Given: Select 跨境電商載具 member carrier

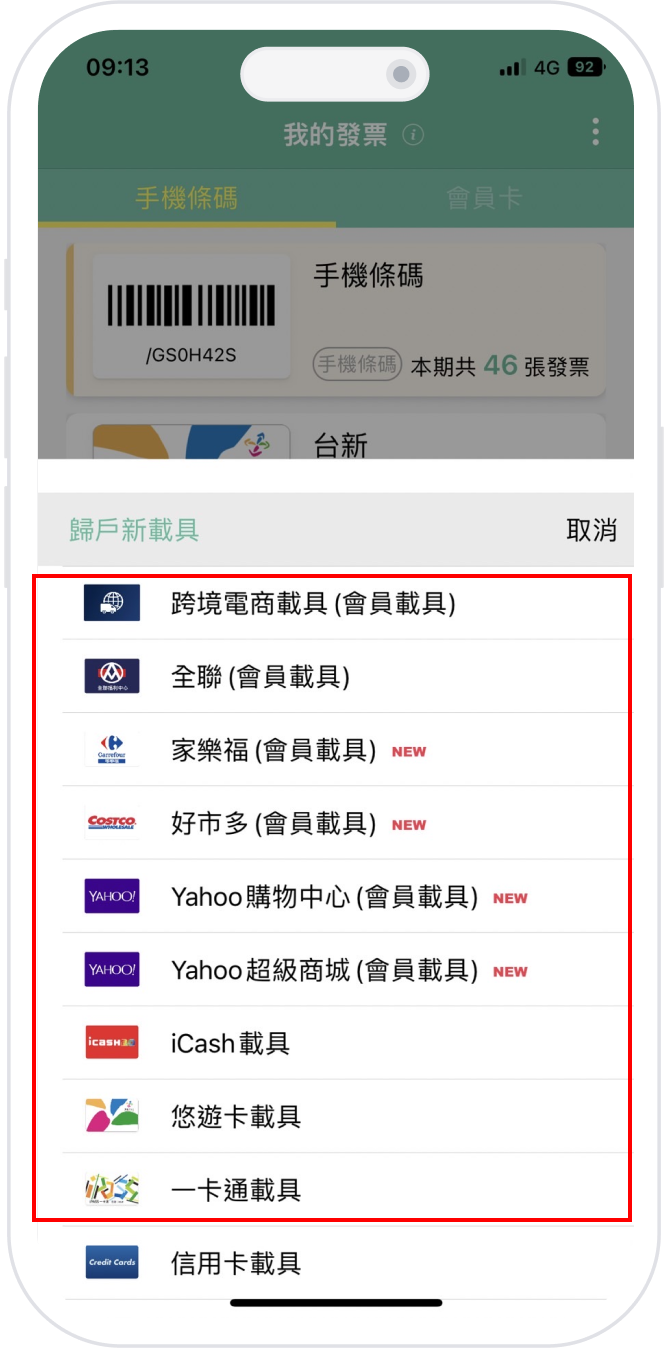Looking at the screenshot, I should 313,603.
